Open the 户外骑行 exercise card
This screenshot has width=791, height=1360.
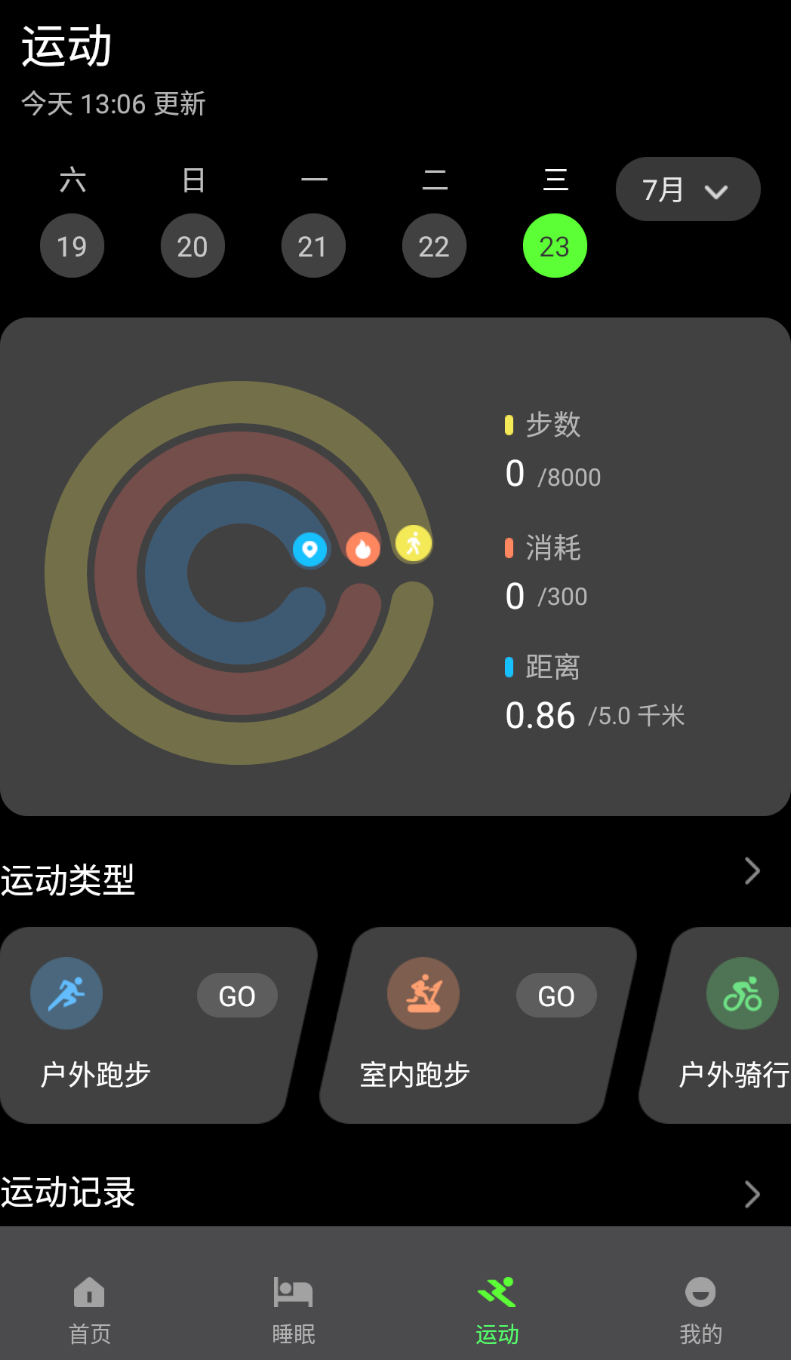pos(716,1025)
